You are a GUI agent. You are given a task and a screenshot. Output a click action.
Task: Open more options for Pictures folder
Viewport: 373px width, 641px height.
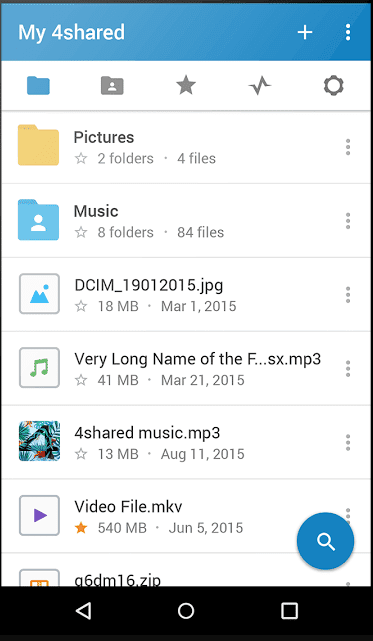(x=348, y=147)
